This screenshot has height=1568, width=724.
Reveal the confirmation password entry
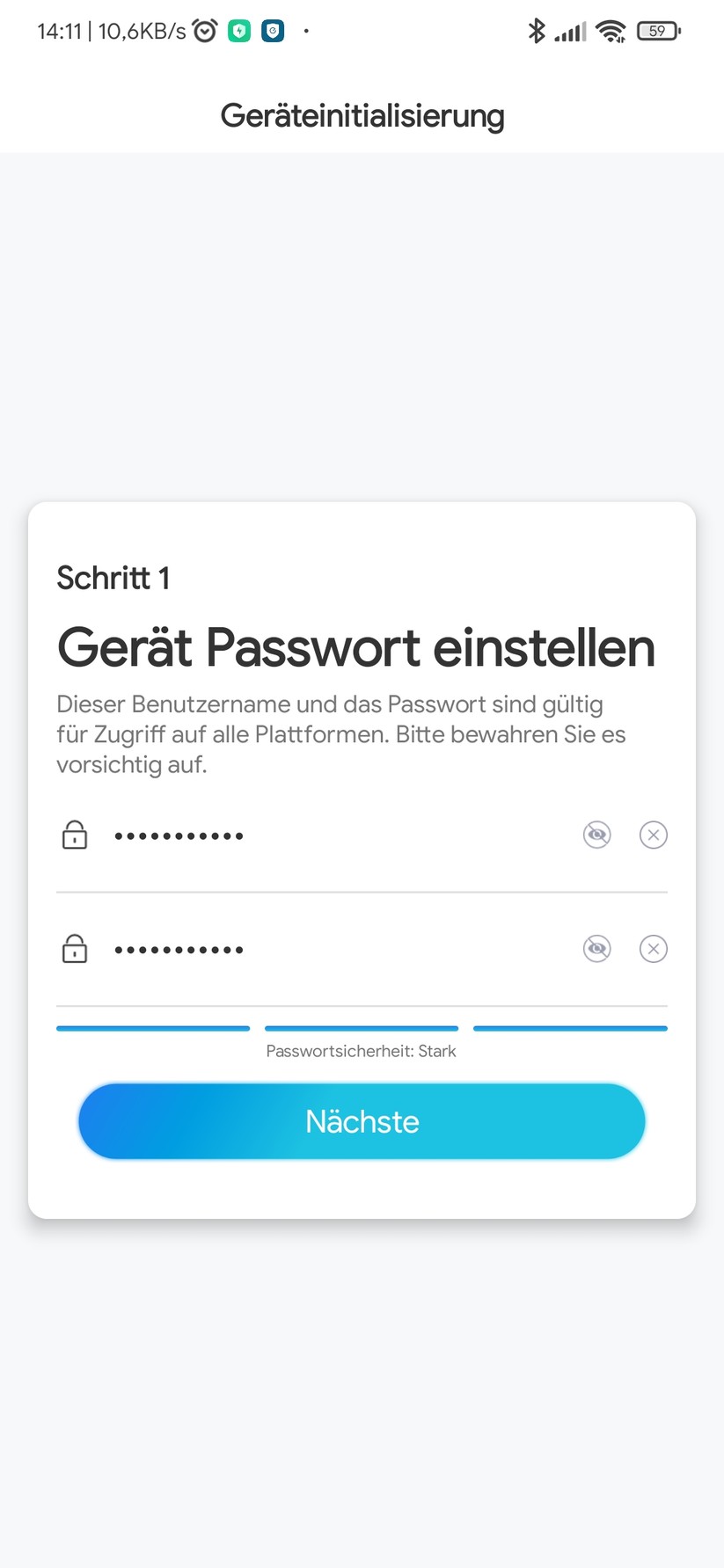coord(596,949)
